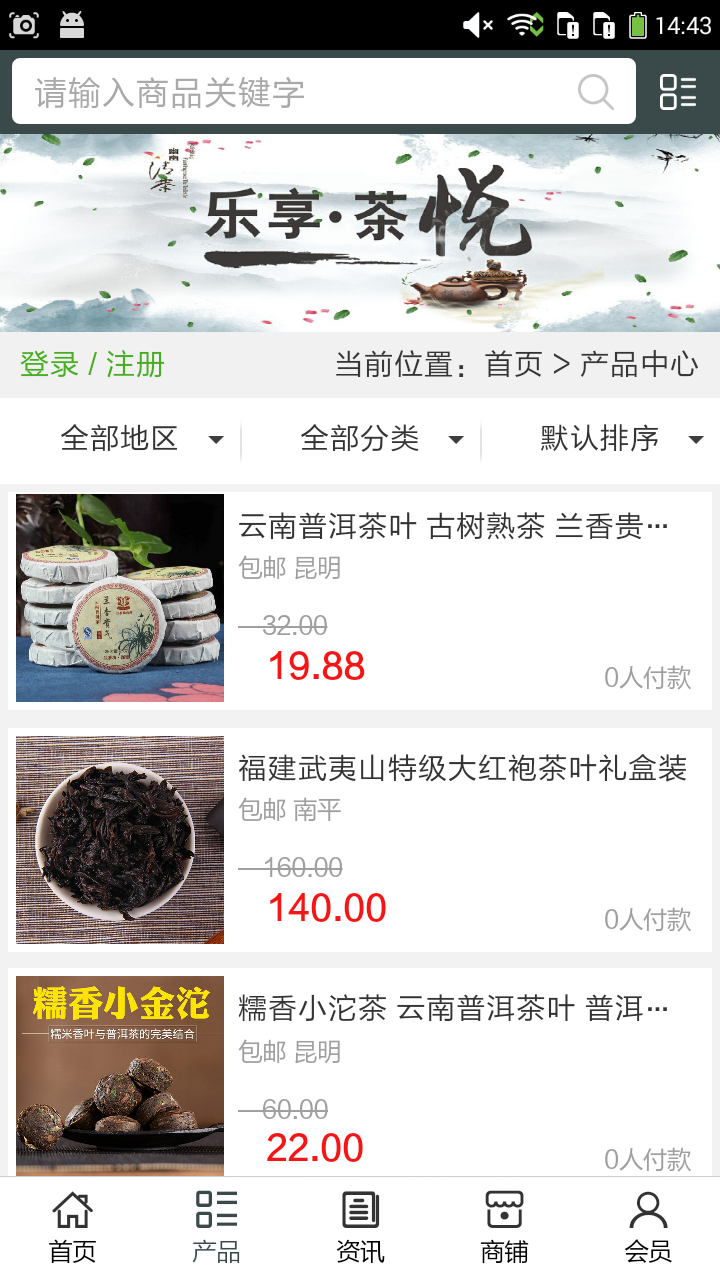Screen dimensions: 720x1280
Task: Expand the 默认排序 sorting dropdown
Action: (620, 439)
